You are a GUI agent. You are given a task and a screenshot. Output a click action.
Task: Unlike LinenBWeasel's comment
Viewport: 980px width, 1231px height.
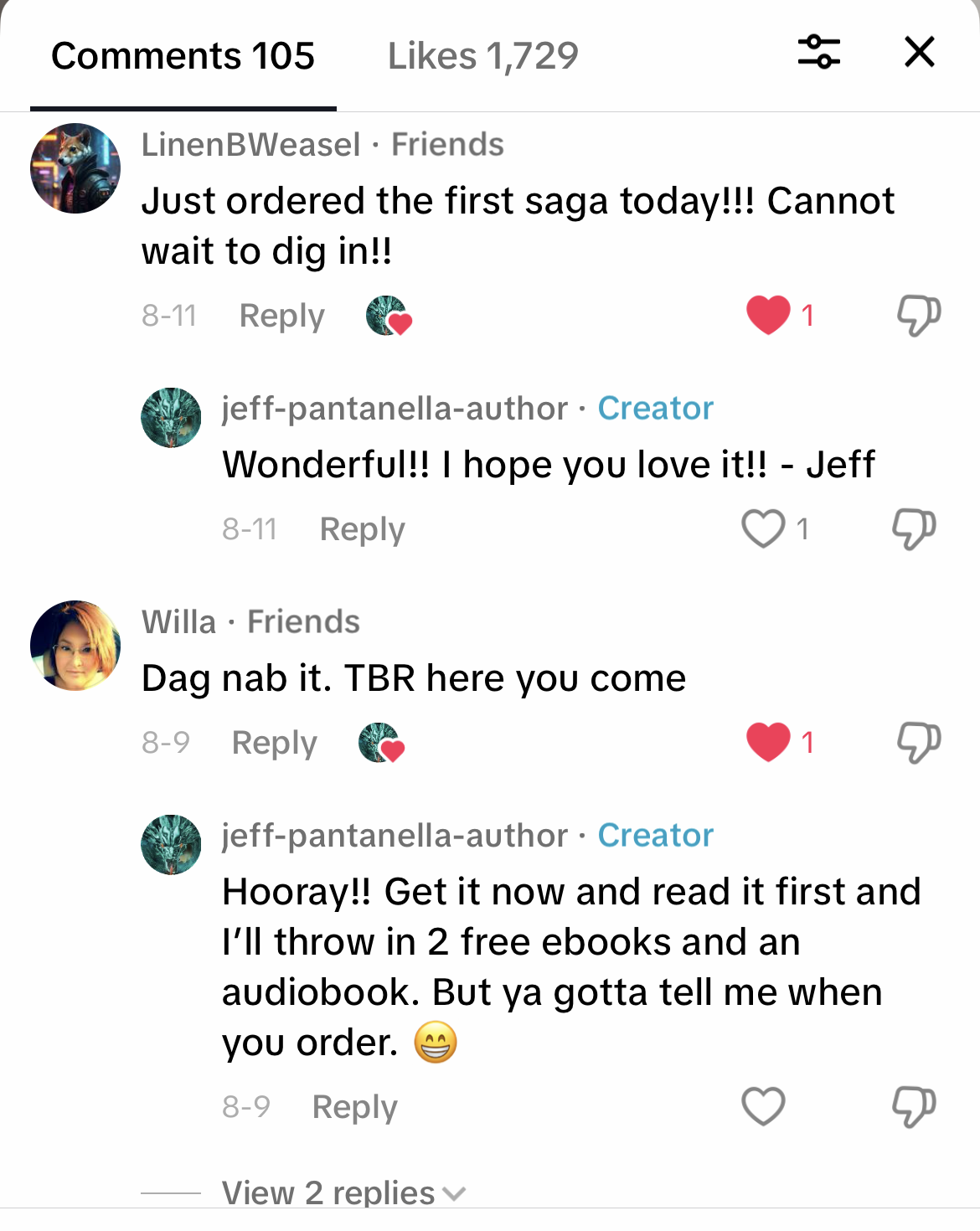pos(768,315)
